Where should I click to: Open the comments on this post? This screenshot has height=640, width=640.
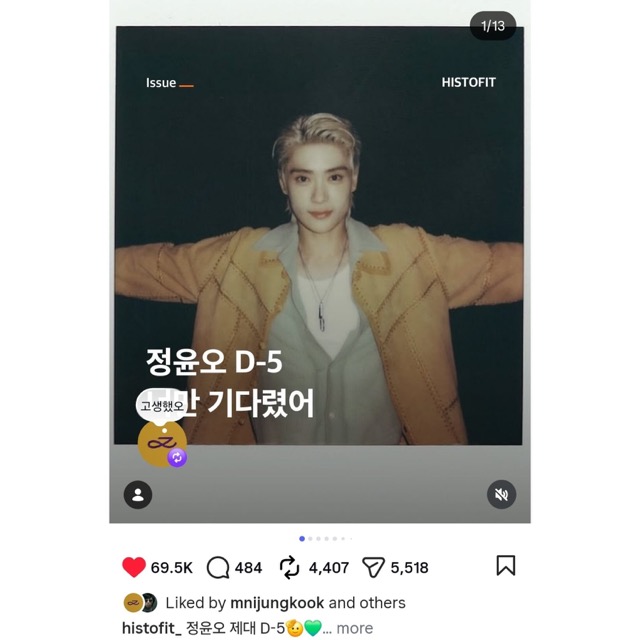click(x=218, y=567)
